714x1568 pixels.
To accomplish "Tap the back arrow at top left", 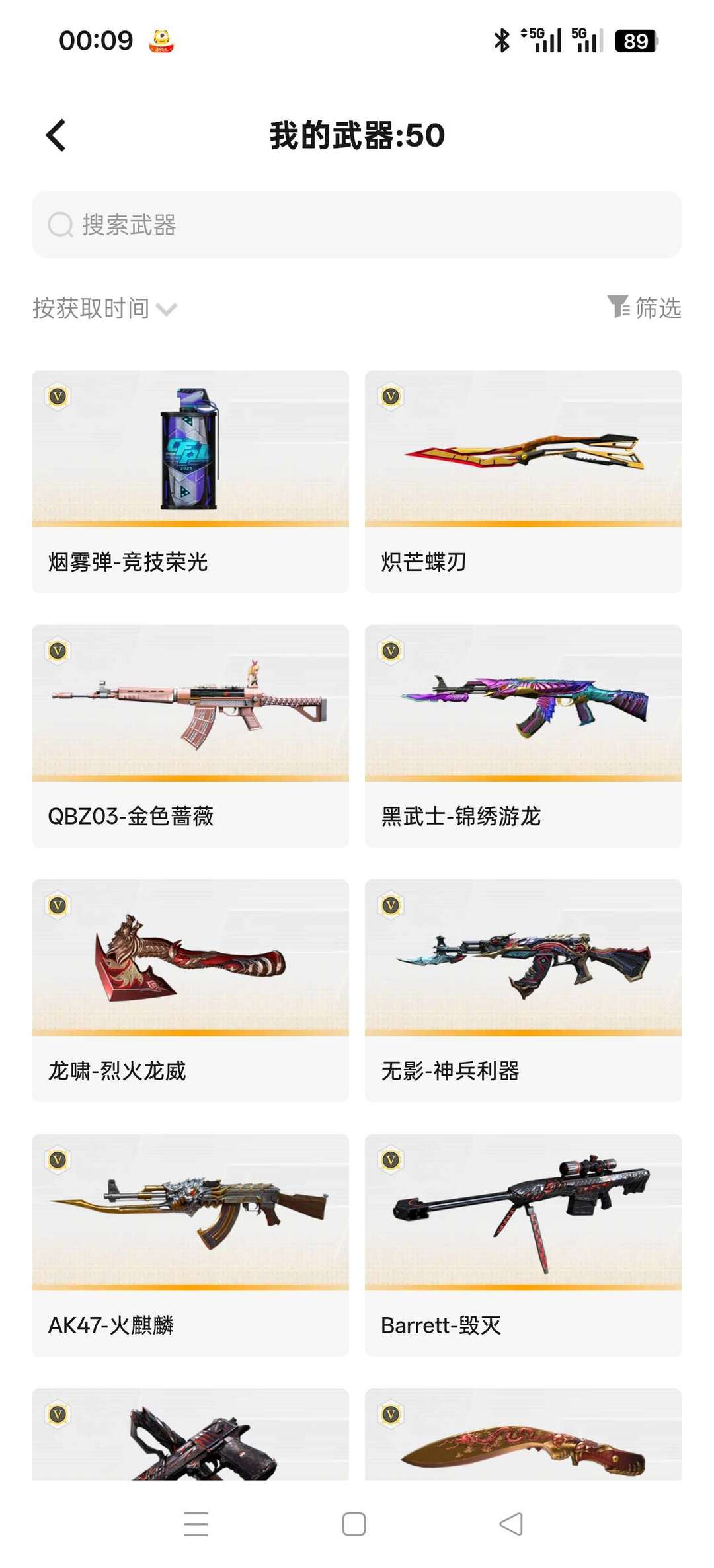I will coord(56,135).
